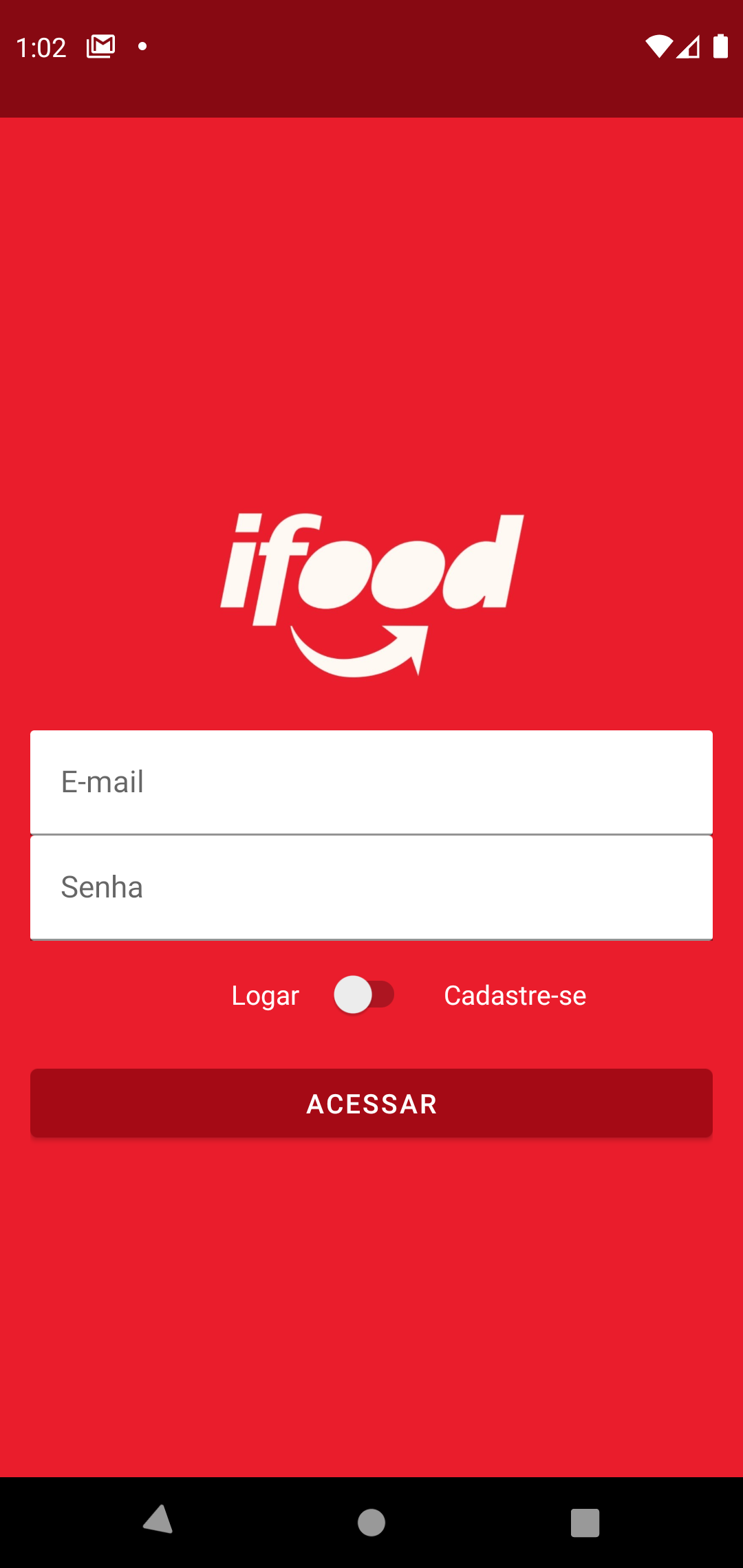Tap the toggle slider knob
The image size is (743, 1568).
[x=353, y=995]
